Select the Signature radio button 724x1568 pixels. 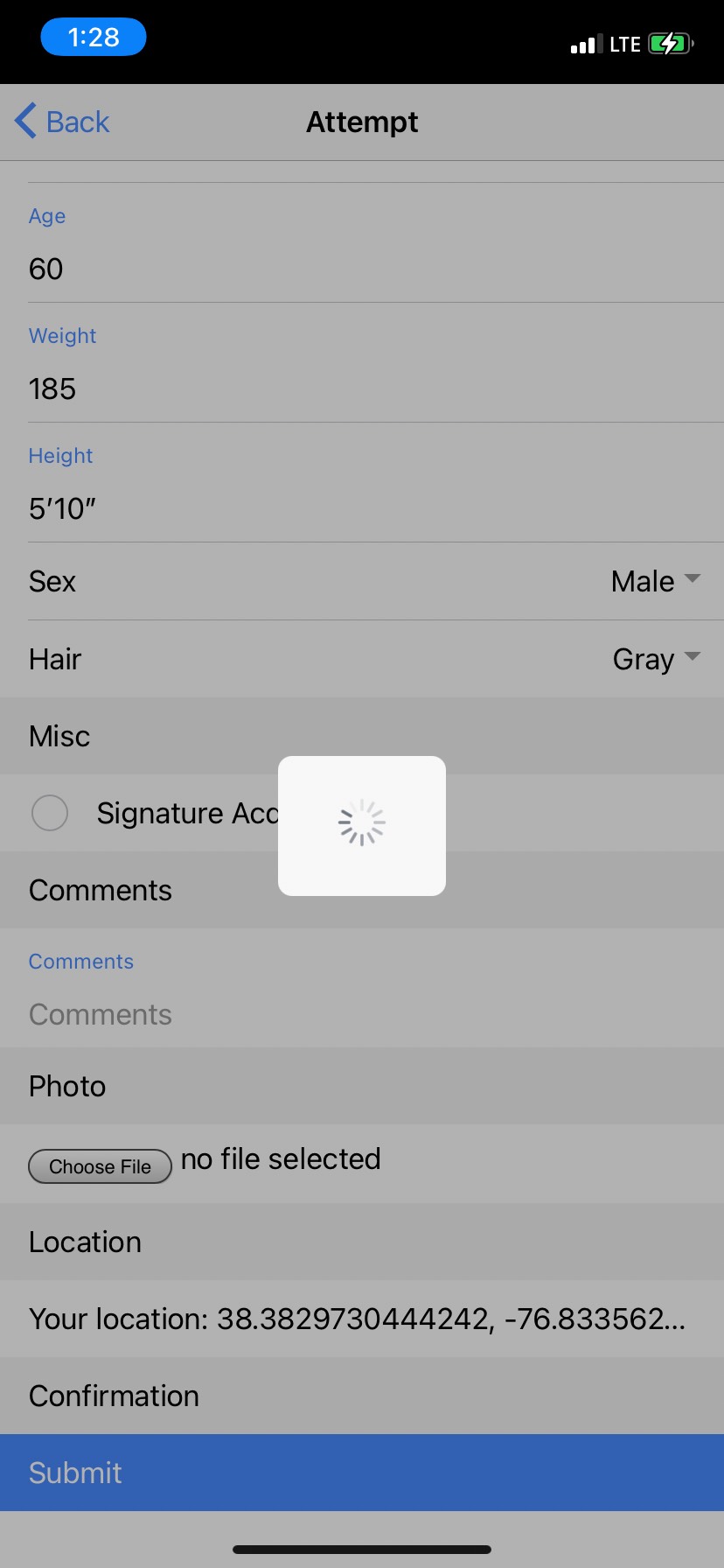click(50, 813)
